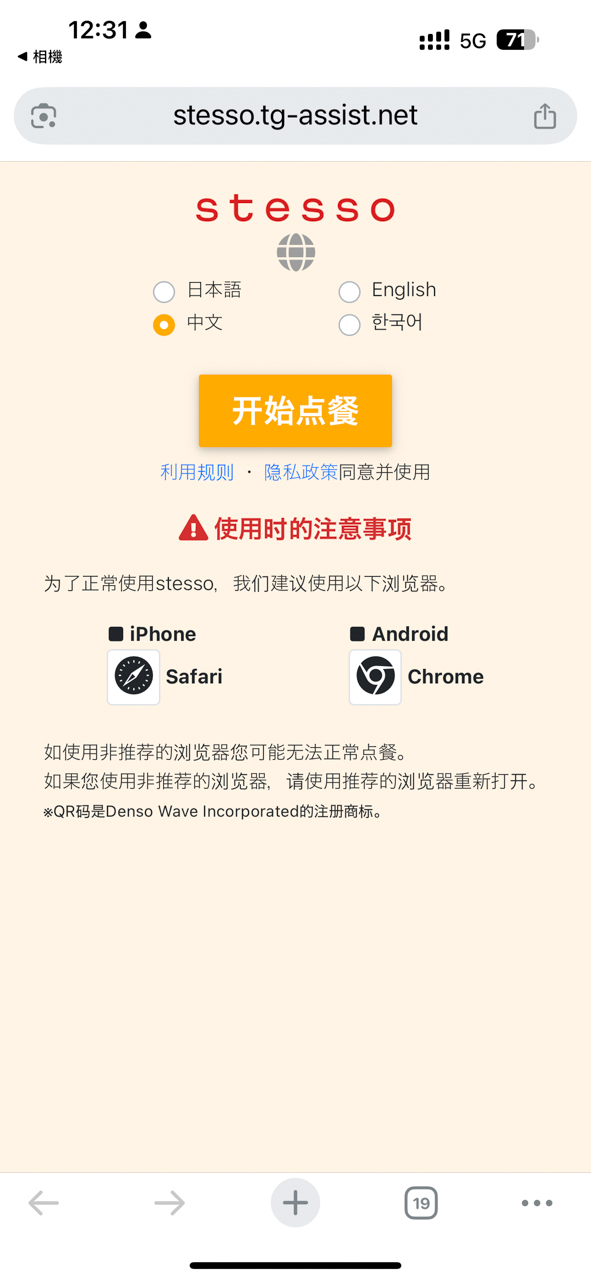Open the lens search icon in address bar

click(44, 116)
